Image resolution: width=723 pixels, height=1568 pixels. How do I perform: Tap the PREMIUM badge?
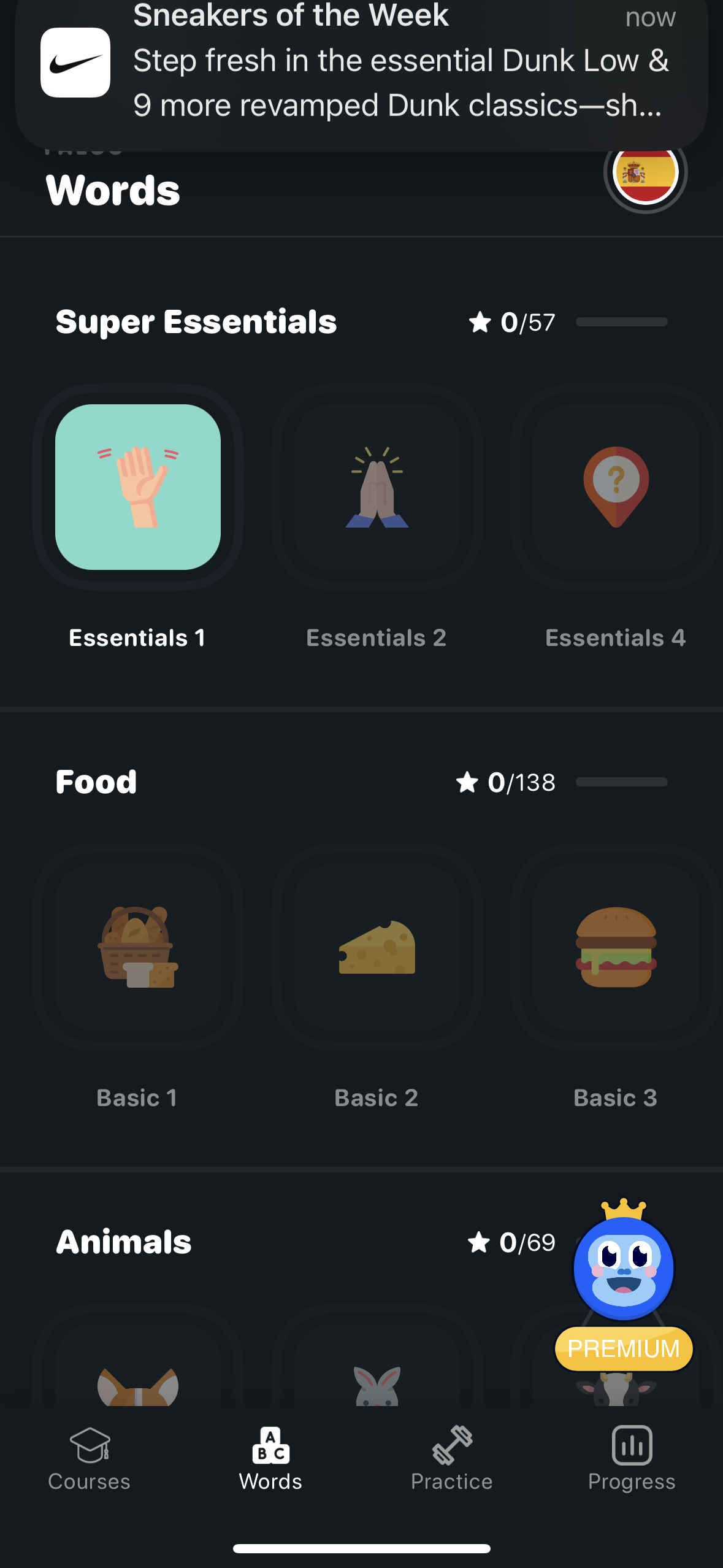pyautogui.click(x=623, y=1348)
